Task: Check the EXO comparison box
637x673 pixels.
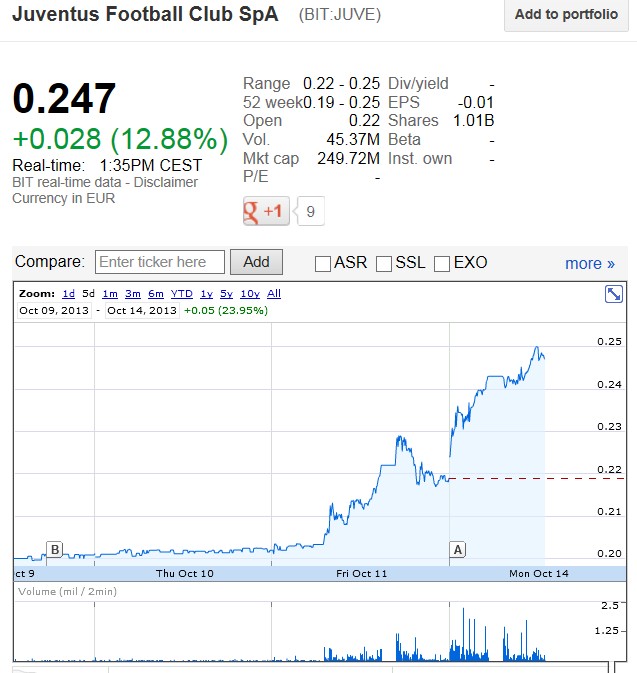Action: pos(442,264)
